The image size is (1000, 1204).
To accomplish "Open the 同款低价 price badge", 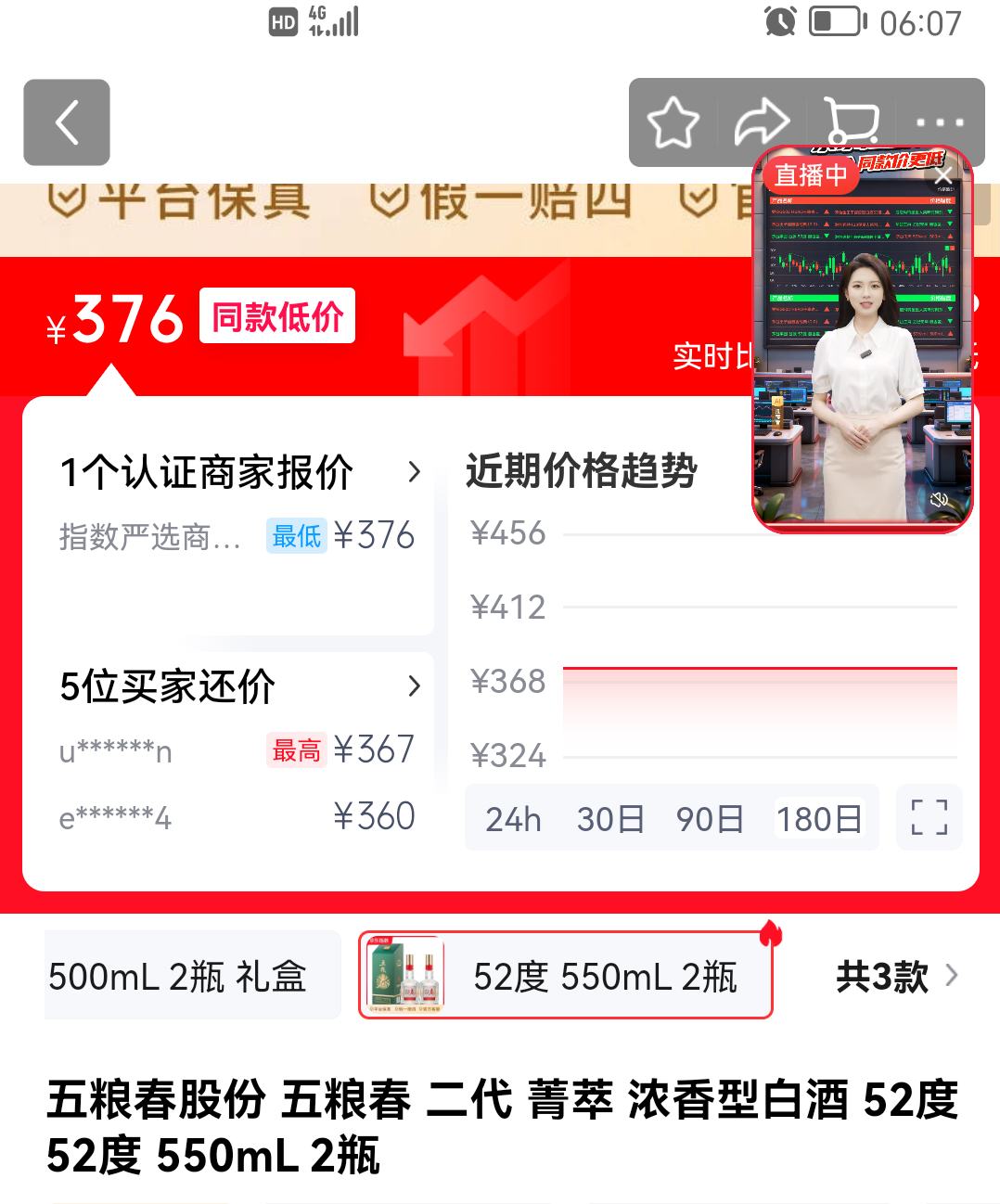I will click(276, 315).
